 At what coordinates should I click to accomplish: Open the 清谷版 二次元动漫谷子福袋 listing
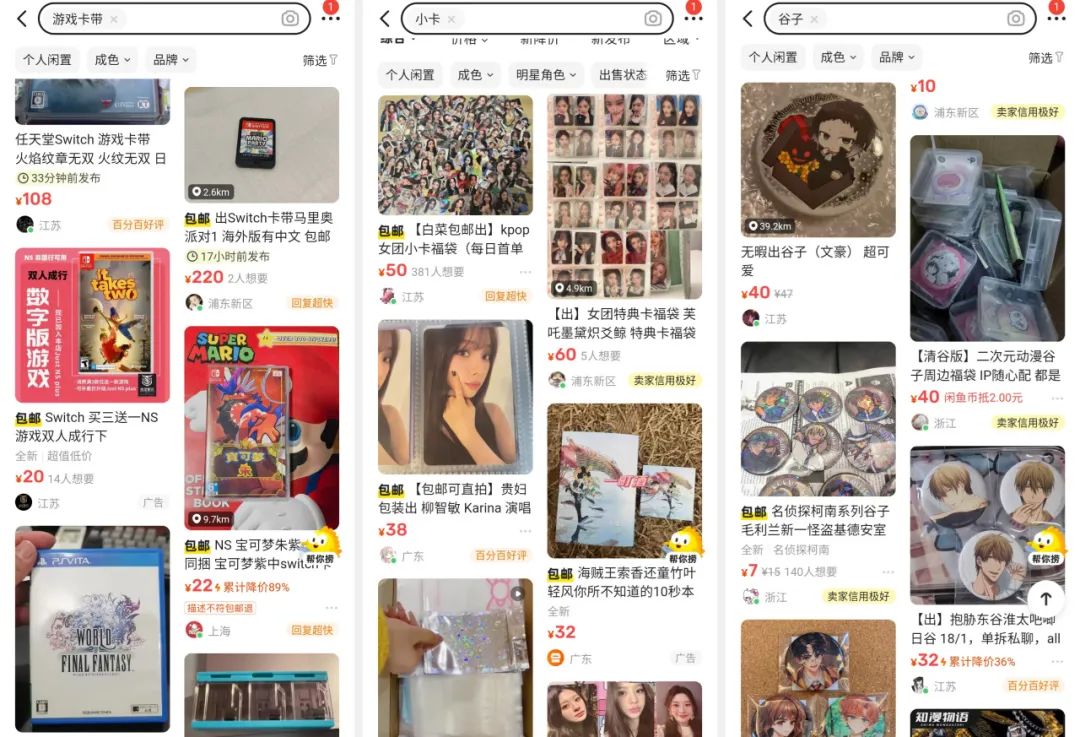(x=987, y=240)
